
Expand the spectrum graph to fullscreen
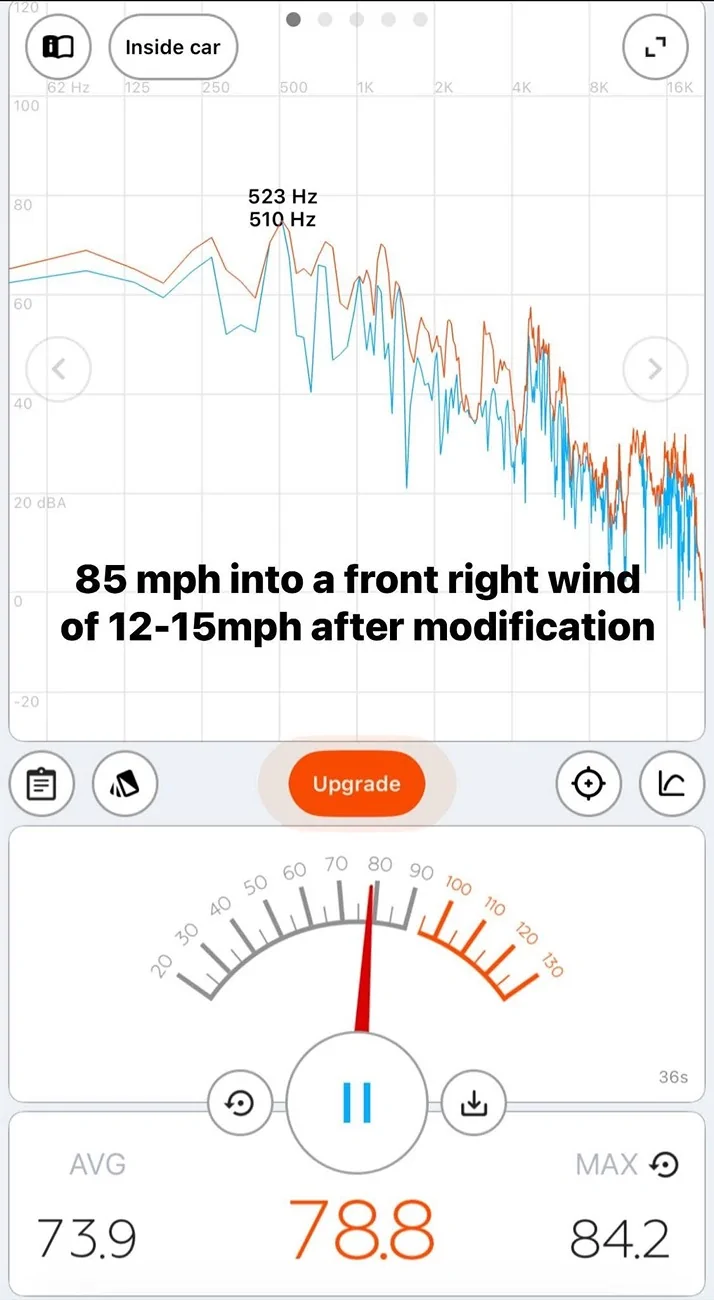pos(655,47)
